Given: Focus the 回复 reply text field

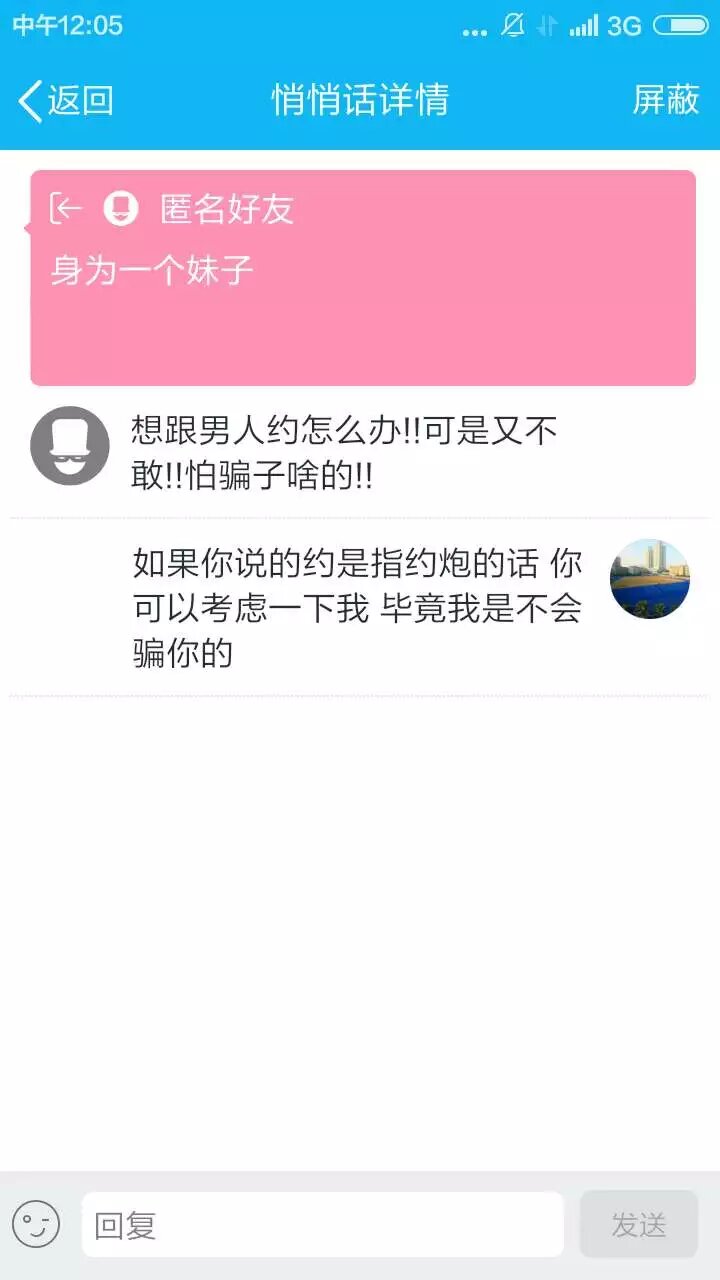Looking at the screenshot, I should tap(322, 1225).
